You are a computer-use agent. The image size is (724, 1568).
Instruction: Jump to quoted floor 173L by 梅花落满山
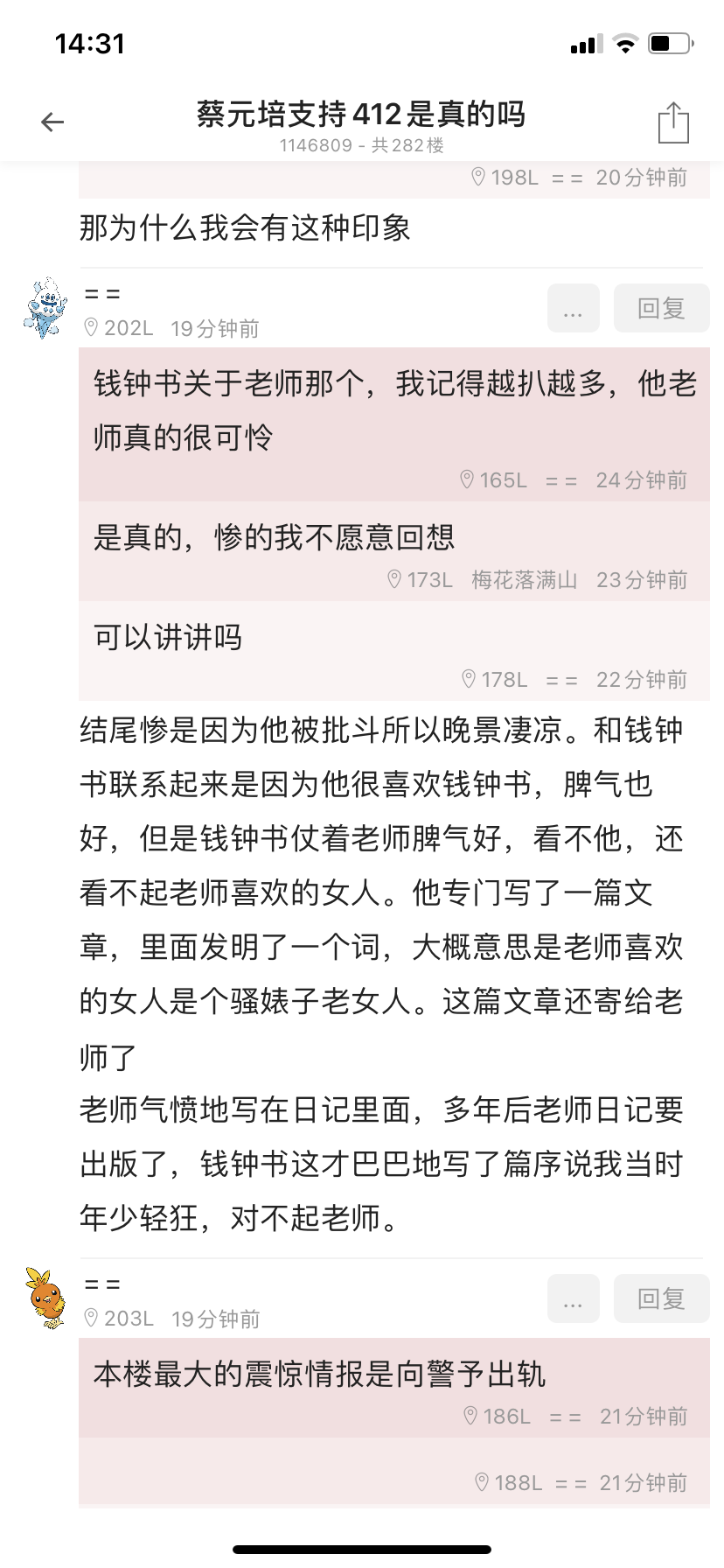[x=394, y=551]
